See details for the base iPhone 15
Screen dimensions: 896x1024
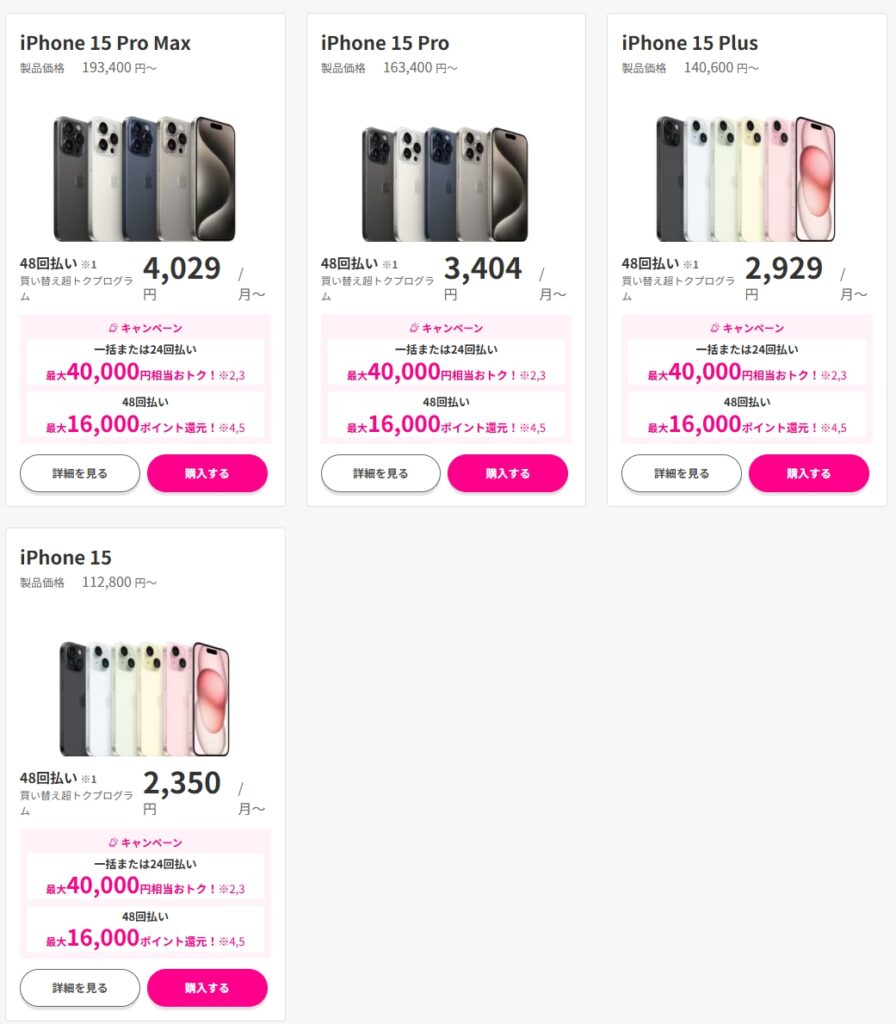(x=80, y=987)
